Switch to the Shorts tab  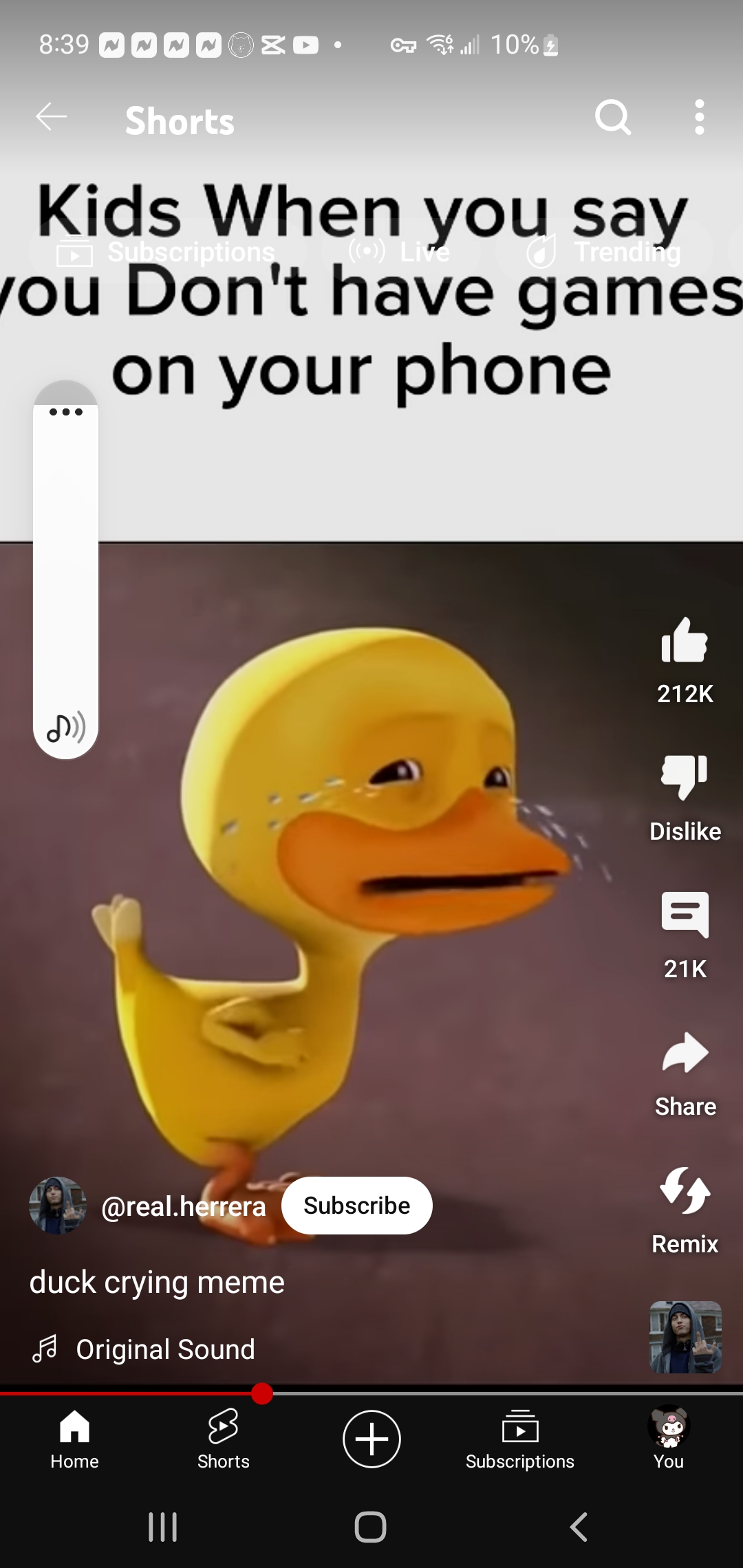click(x=223, y=1439)
